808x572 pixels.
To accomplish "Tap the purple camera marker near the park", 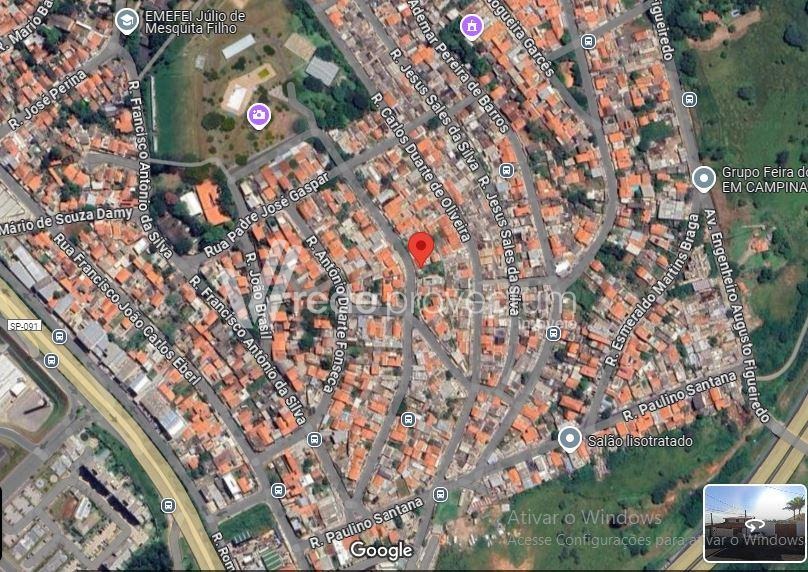I will 259,116.
